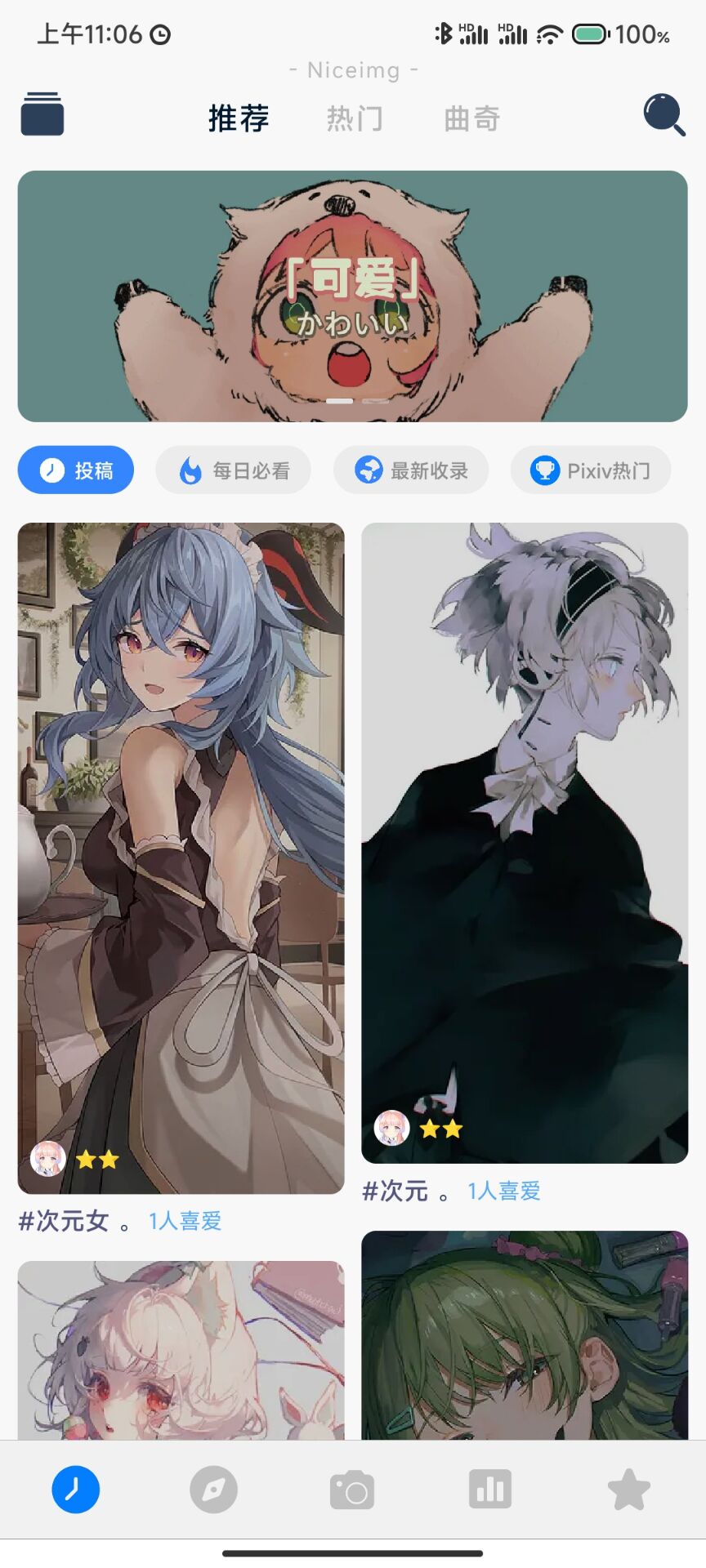Viewport: 706px width, 1568px height.
Task: Open the 「可爱」 banner
Action: [352, 296]
